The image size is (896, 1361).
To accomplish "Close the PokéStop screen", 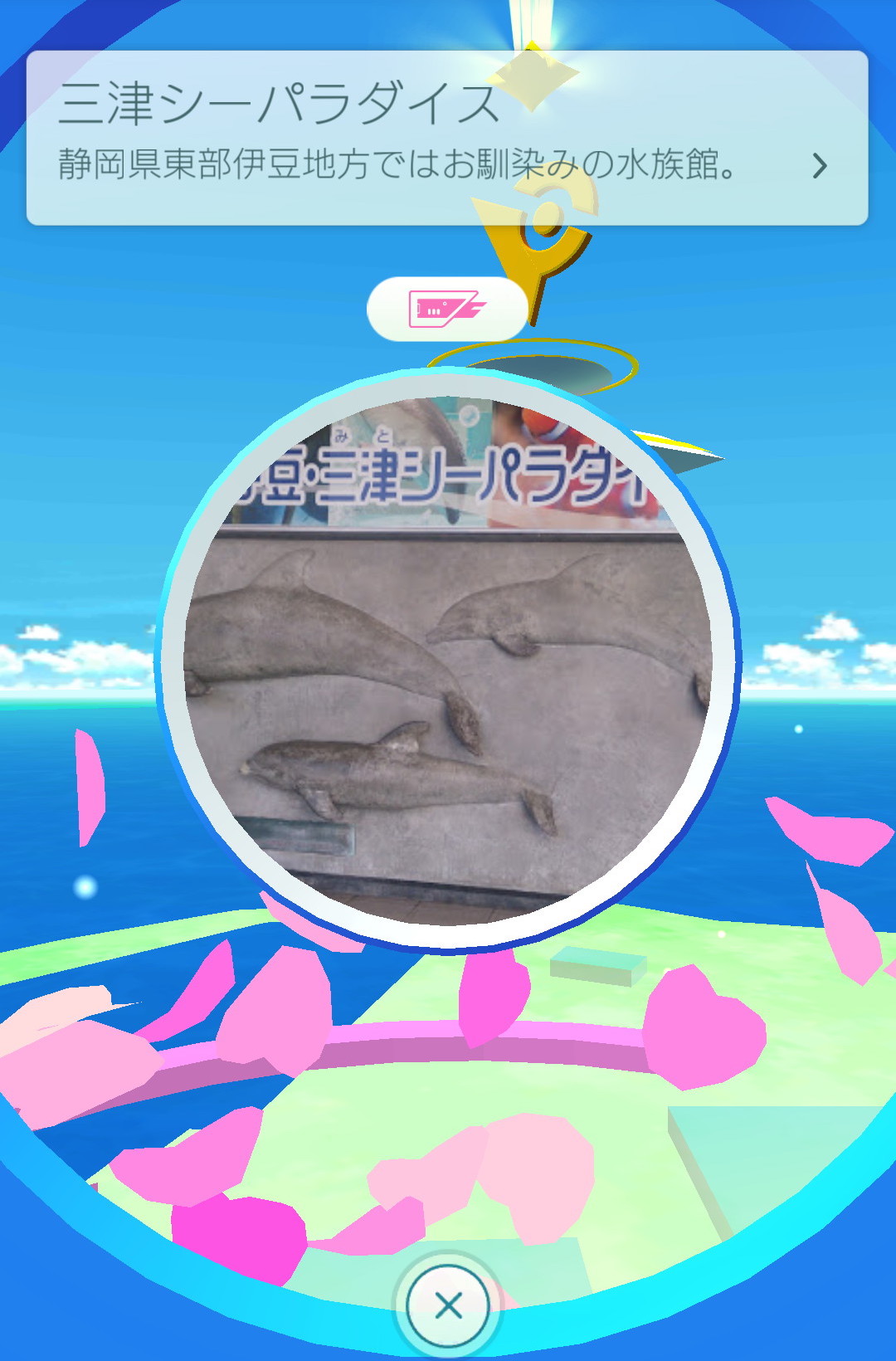I will tap(449, 1306).
